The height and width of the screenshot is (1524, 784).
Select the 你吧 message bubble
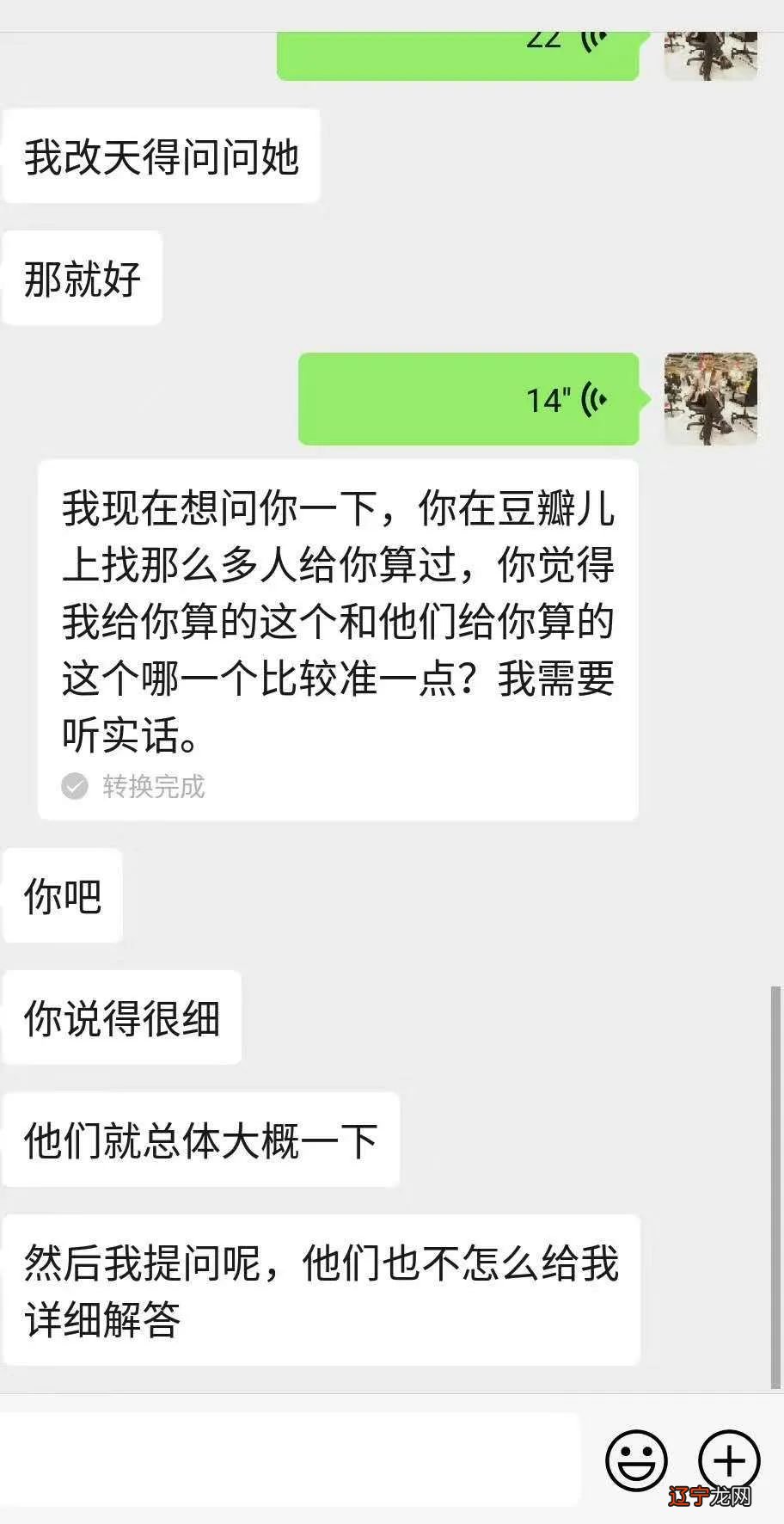(61, 894)
